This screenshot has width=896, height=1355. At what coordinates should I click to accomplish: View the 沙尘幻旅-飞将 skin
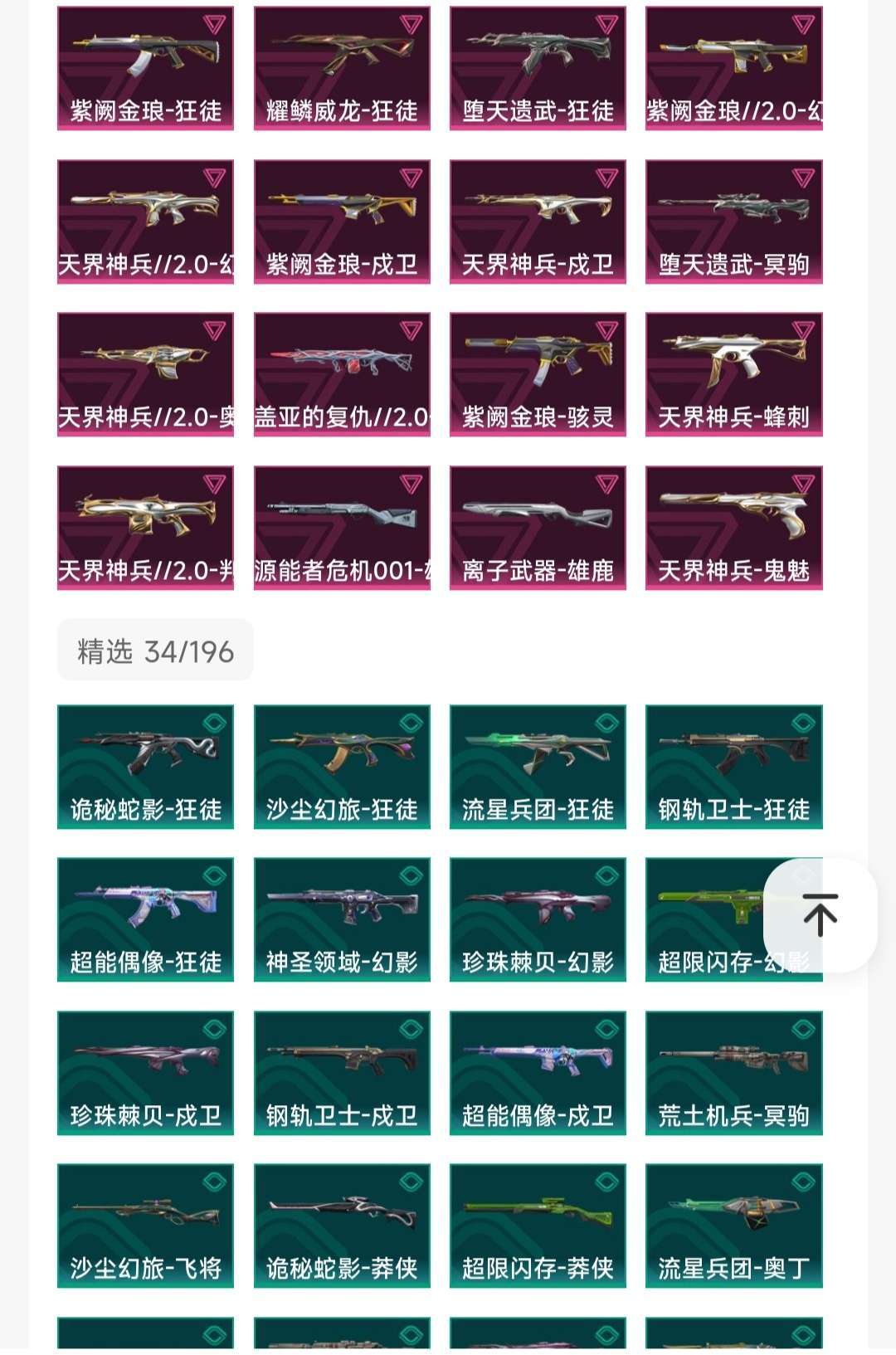tap(145, 1226)
